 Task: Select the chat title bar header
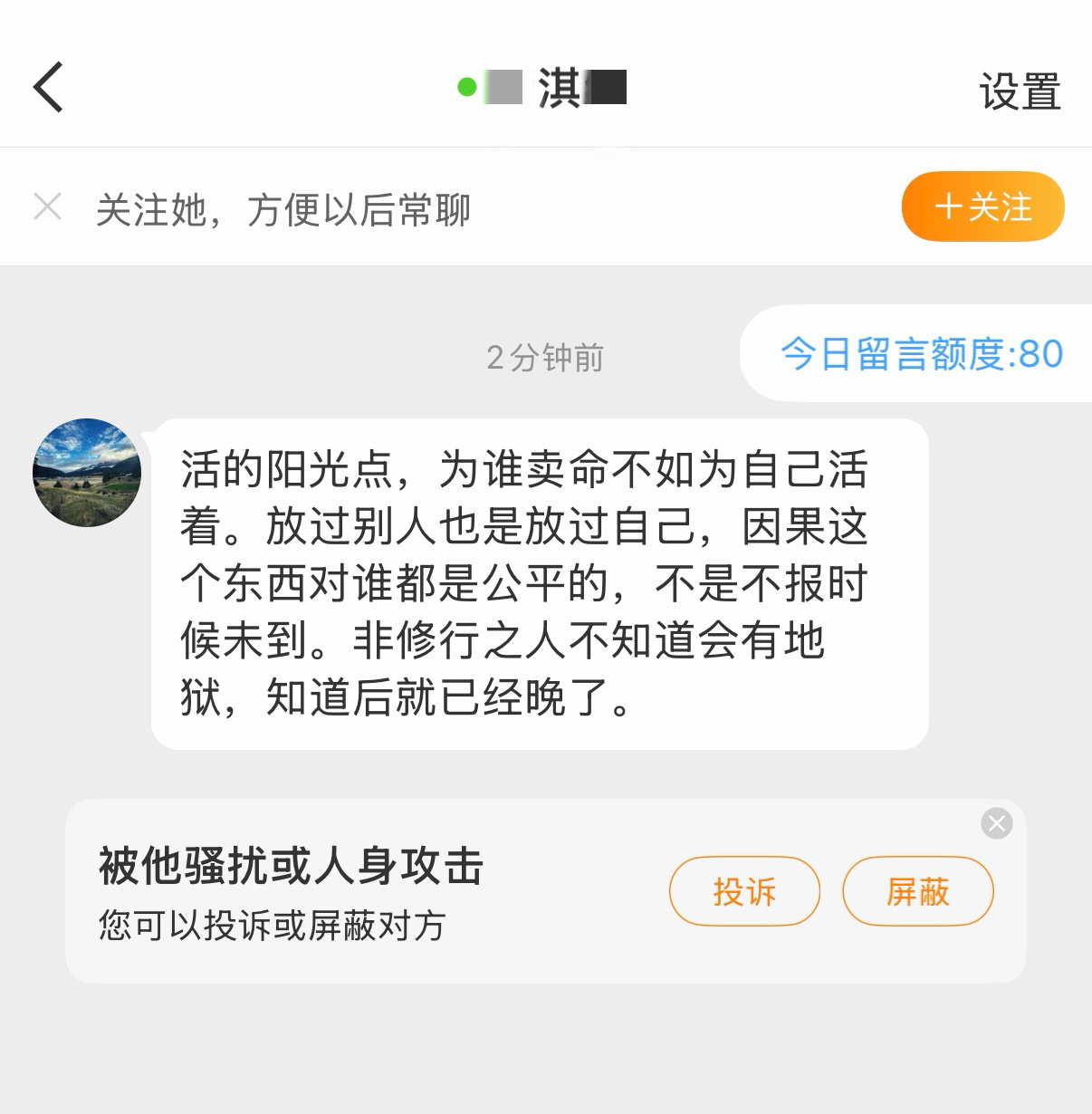coord(546,88)
